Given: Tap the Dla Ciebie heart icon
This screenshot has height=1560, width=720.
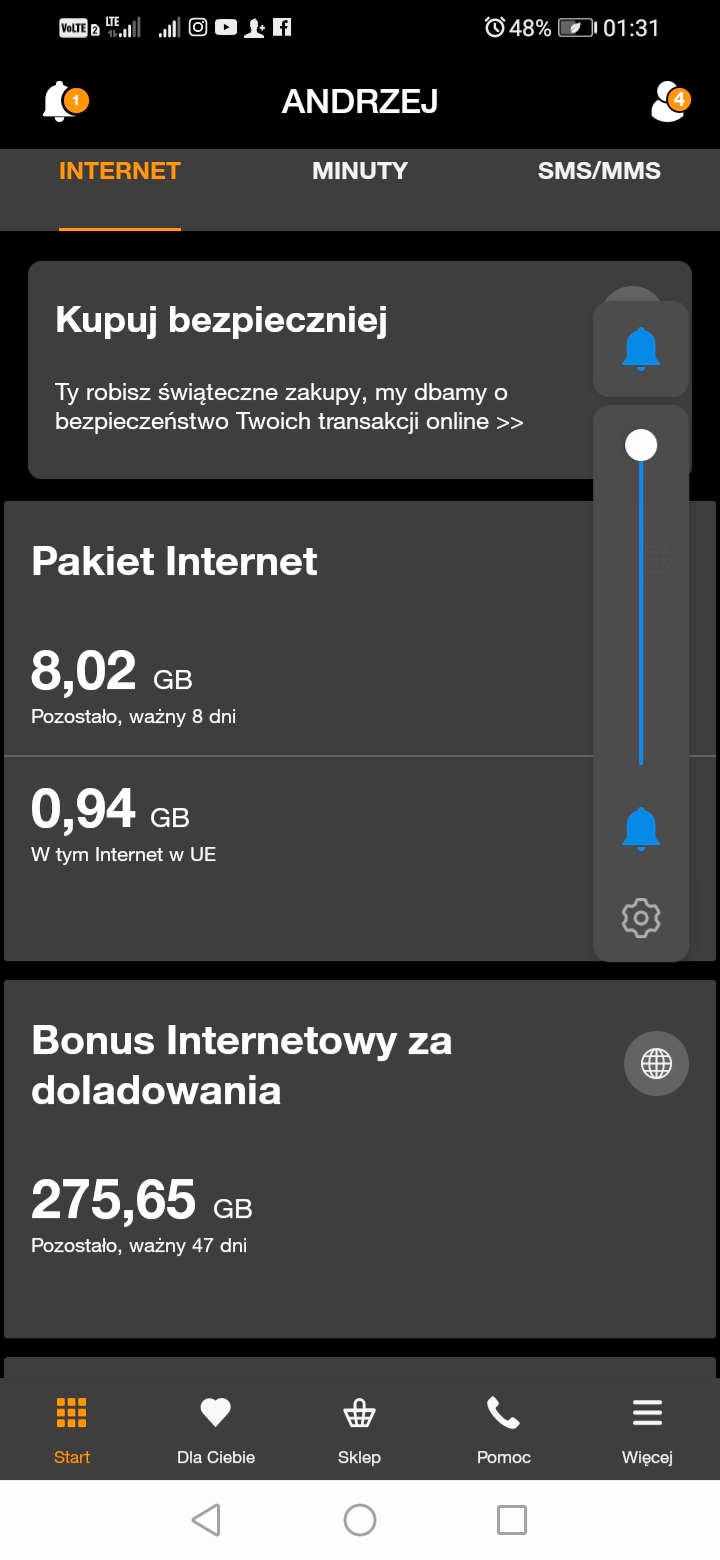Looking at the screenshot, I should click(215, 1412).
